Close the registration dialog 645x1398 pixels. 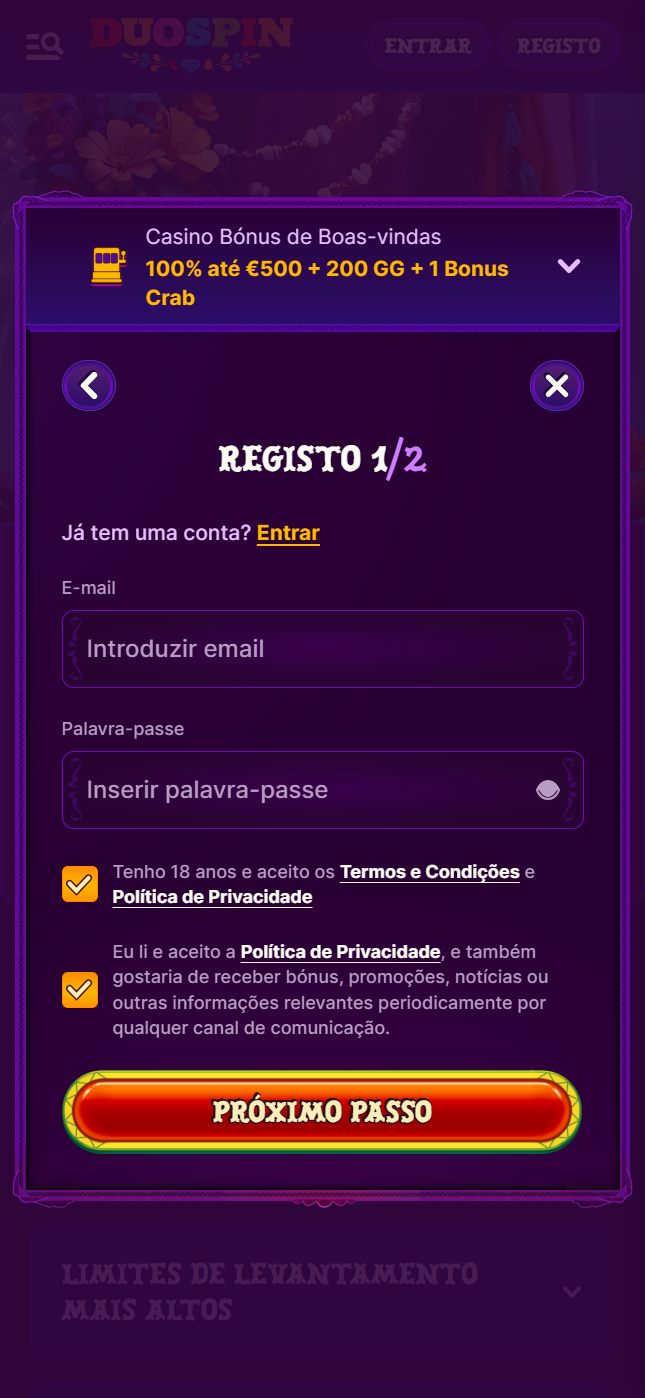[x=556, y=386]
